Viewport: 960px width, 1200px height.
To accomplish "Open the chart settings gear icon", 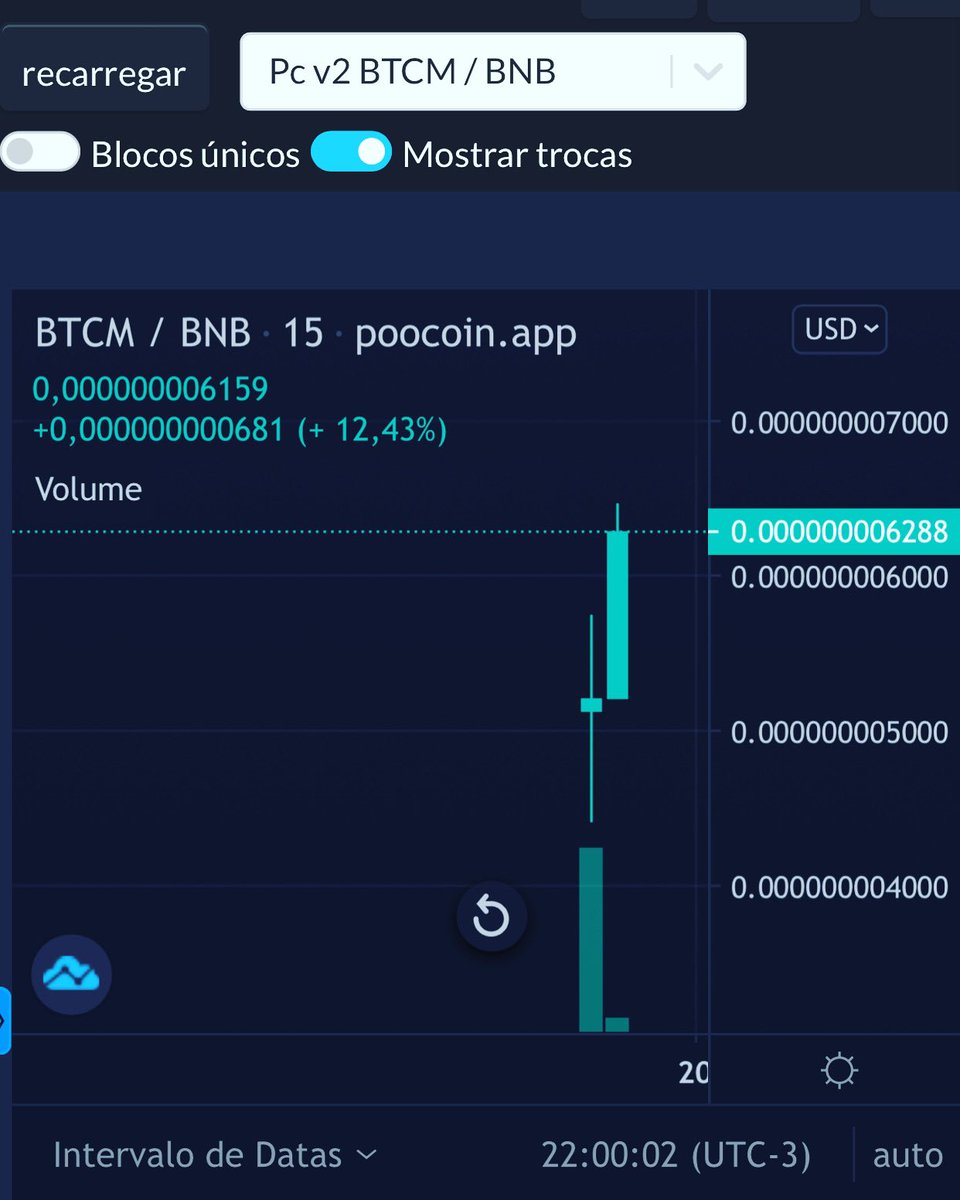I will 838,1071.
